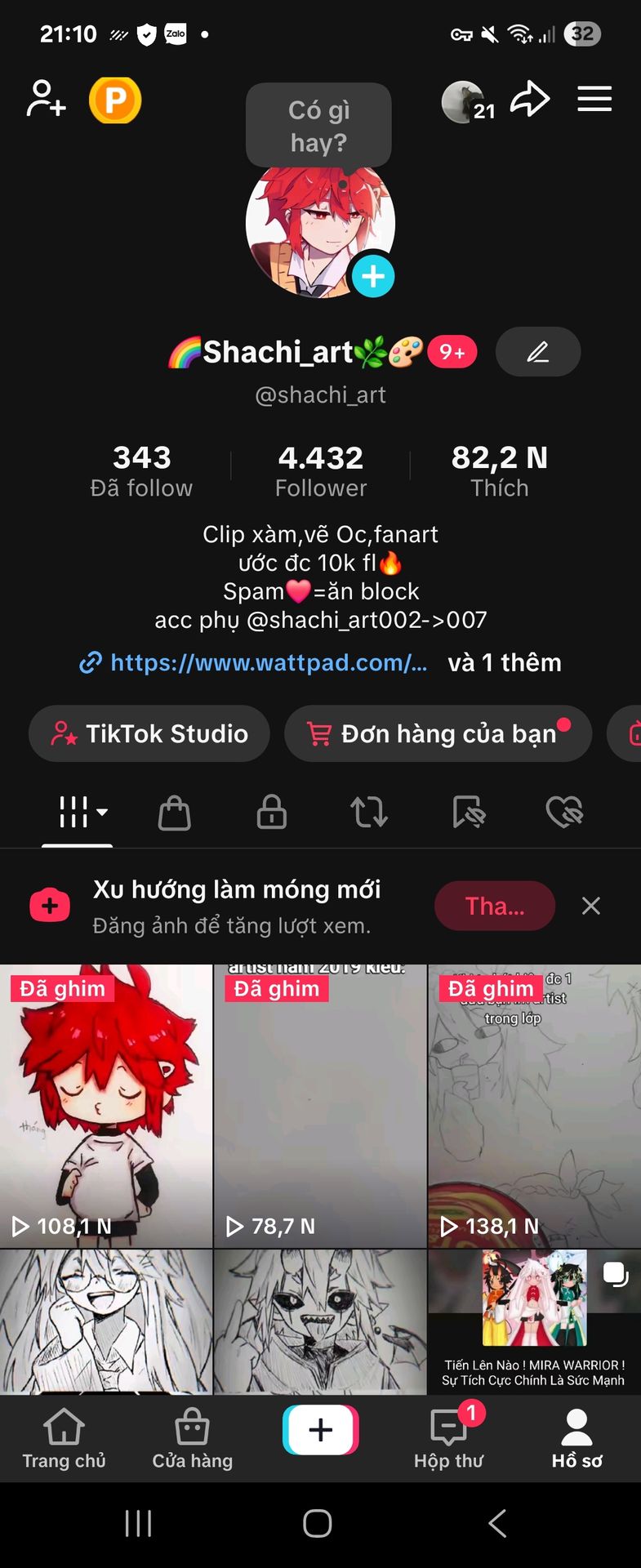The image size is (641, 1568).
Task: Edit profile with the pencil button
Action: tap(537, 352)
